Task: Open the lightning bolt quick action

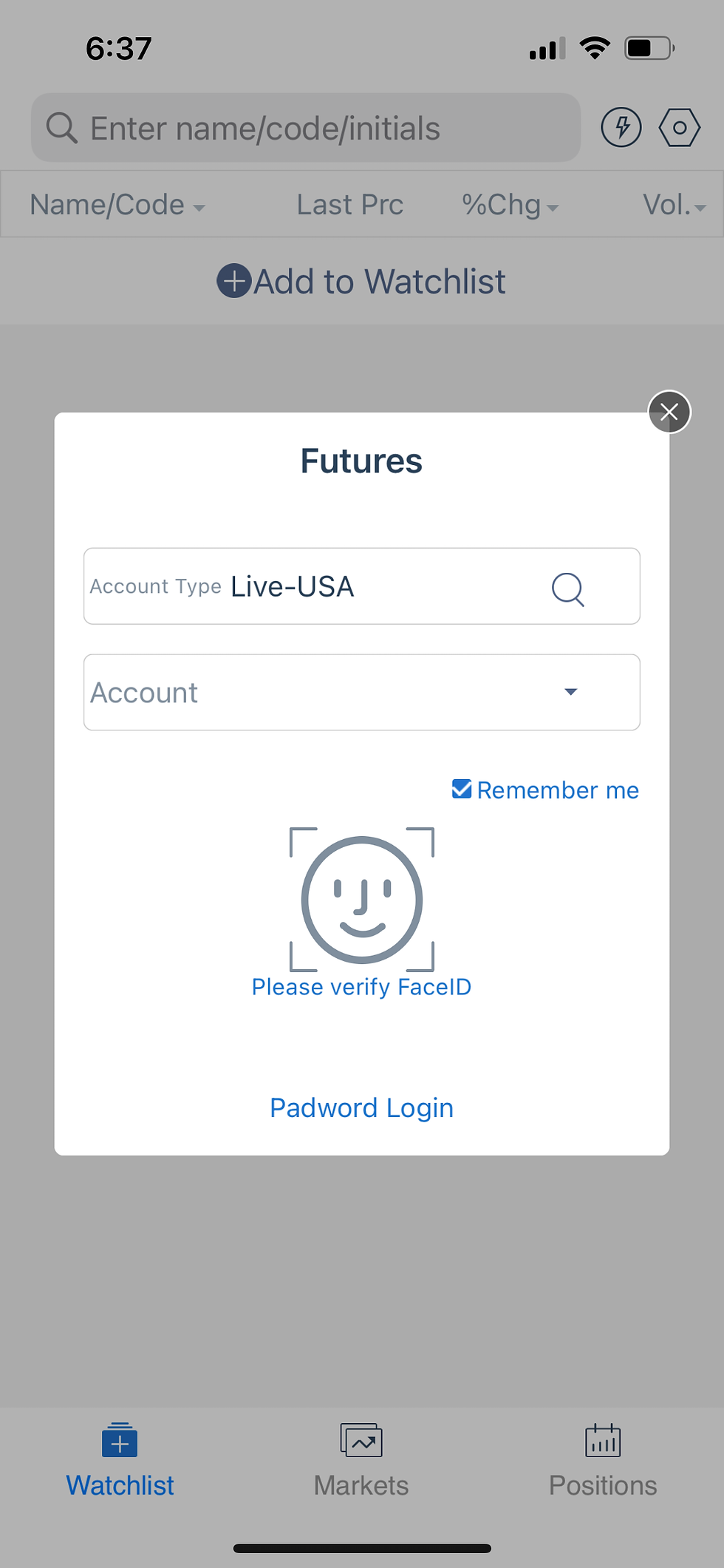Action: (x=621, y=128)
